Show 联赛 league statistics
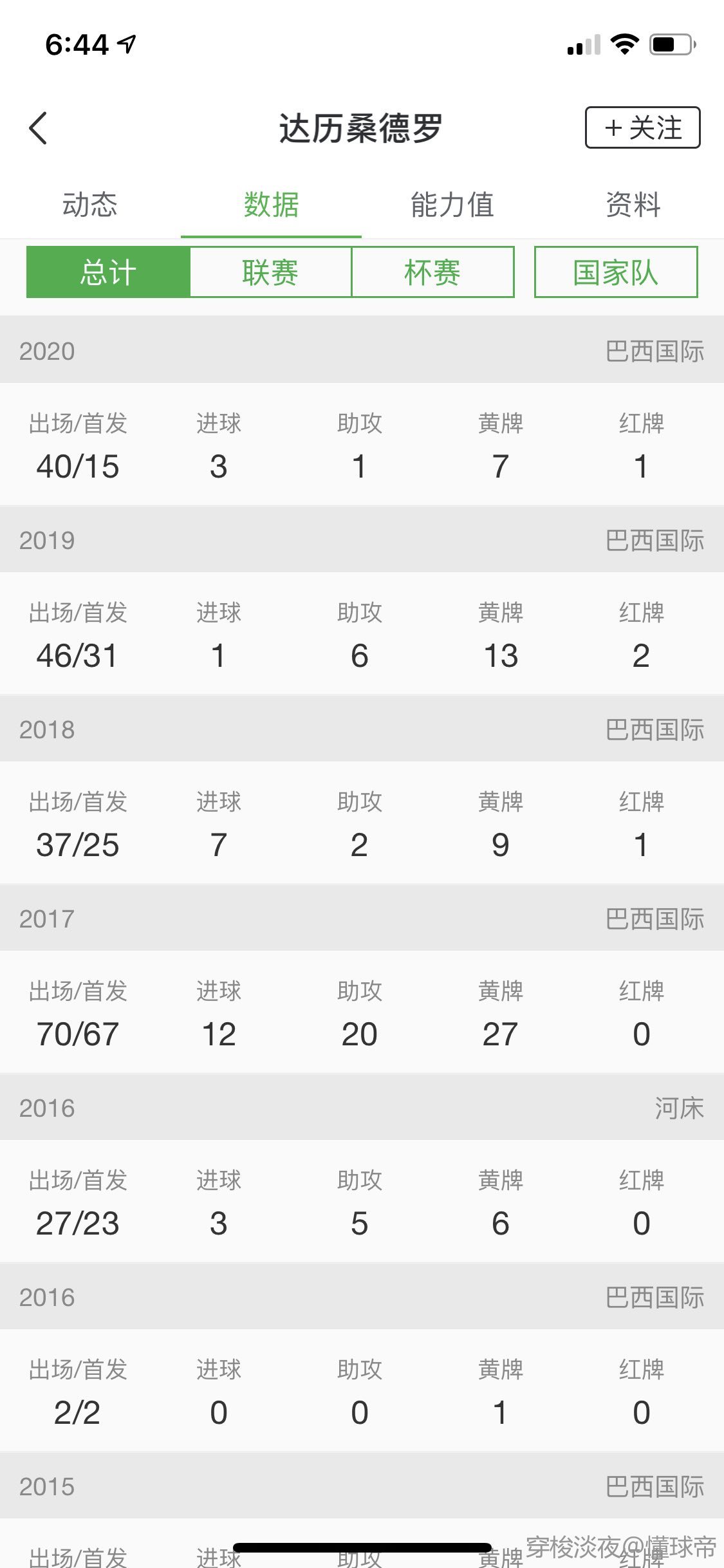The height and width of the screenshot is (1568, 724). (x=270, y=272)
